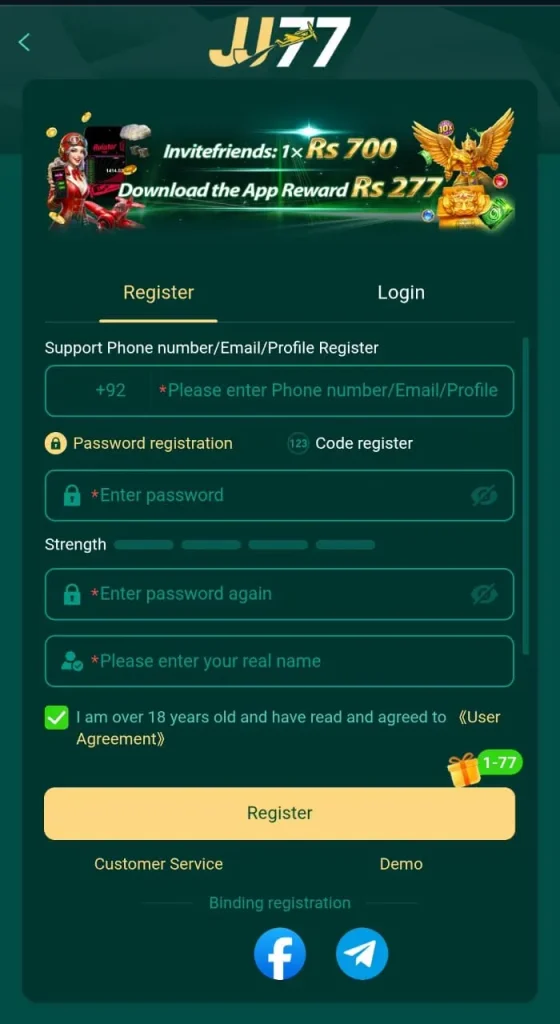Open the invite friends reward banner
This screenshot has height=1024, width=560.
[280, 171]
